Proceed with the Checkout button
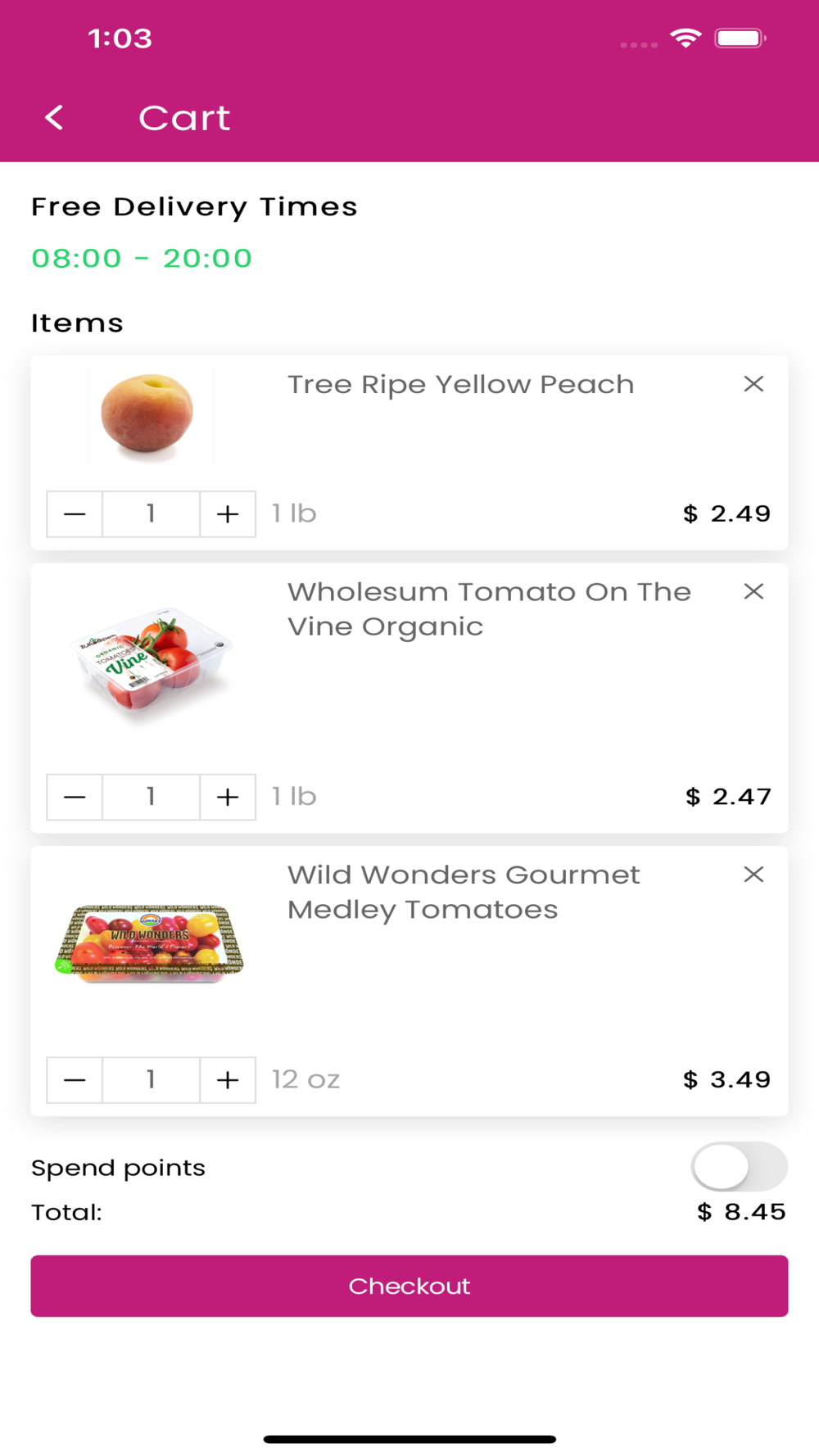 click(409, 1286)
